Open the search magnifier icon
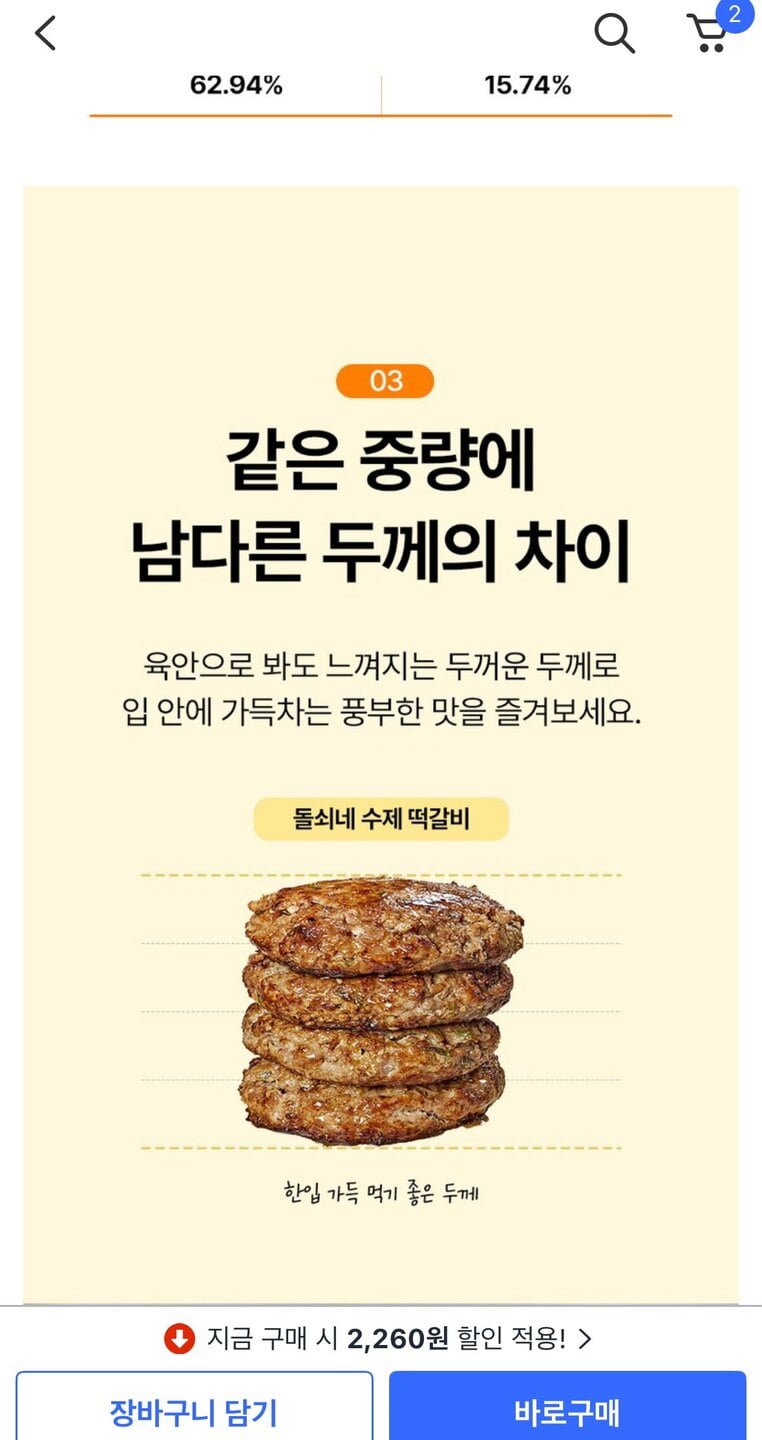Viewport: 762px width, 1440px height. (614, 33)
